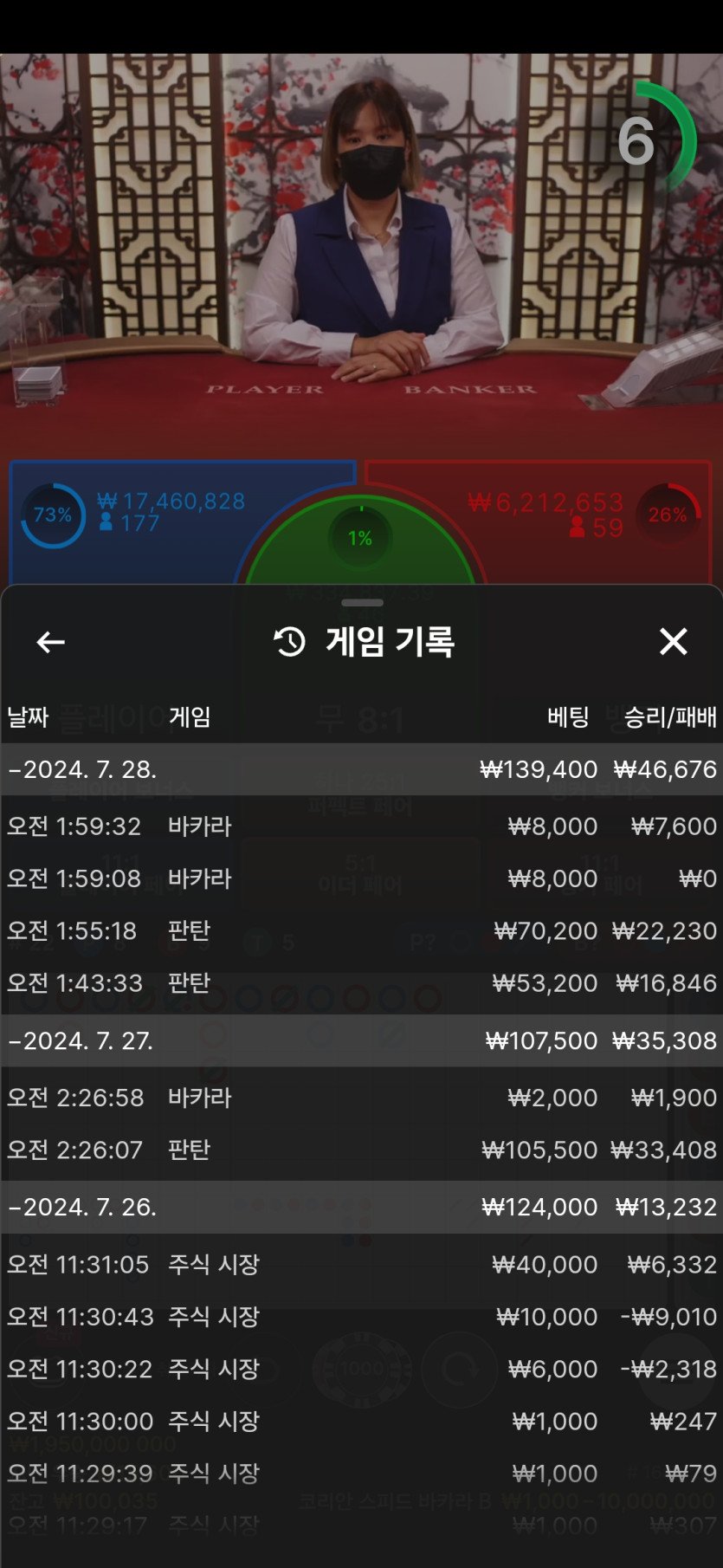Open the 오전 11:30:43 주식 시장 record
This screenshot has width=723, height=1568.
click(x=361, y=1317)
